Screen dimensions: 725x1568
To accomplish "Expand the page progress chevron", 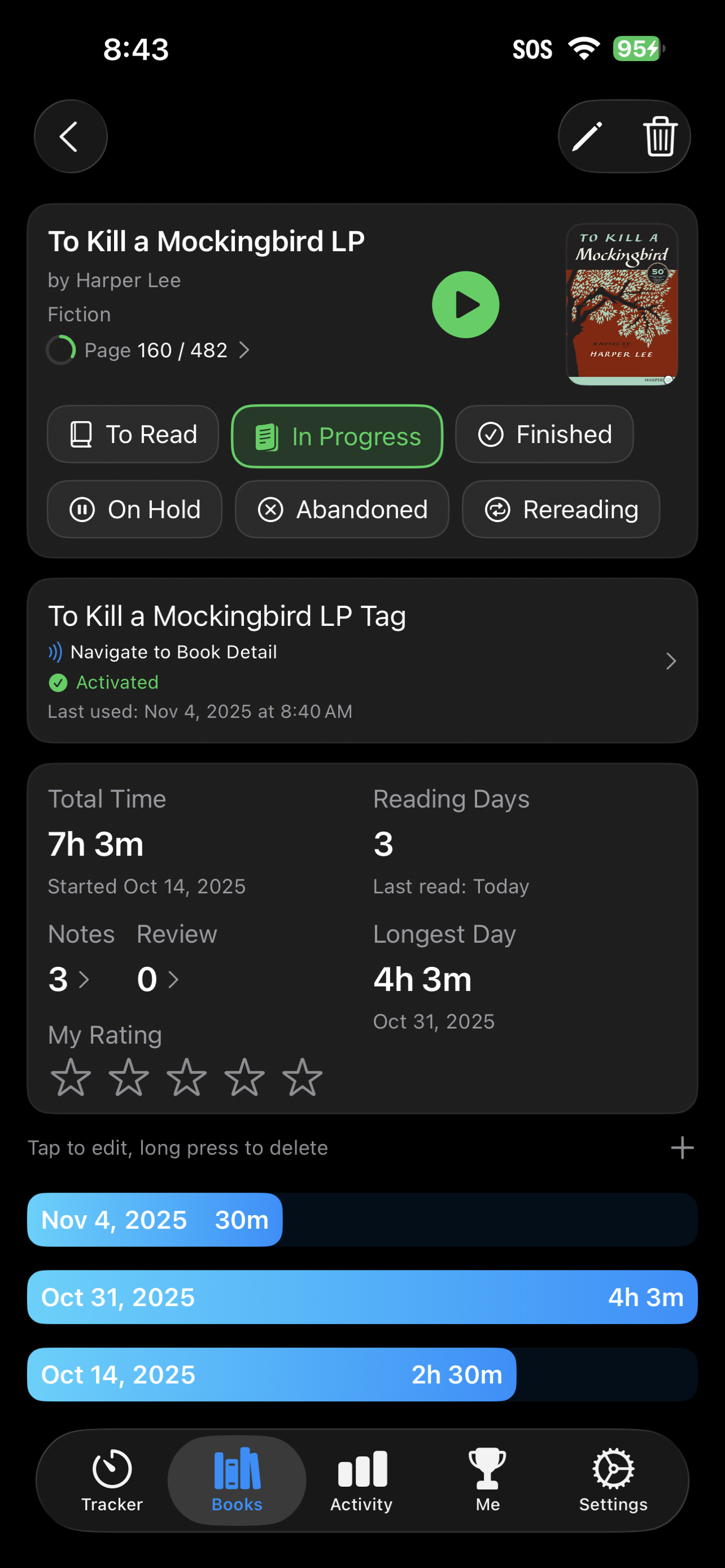I will pyautogui.click(x=246, y=350).
